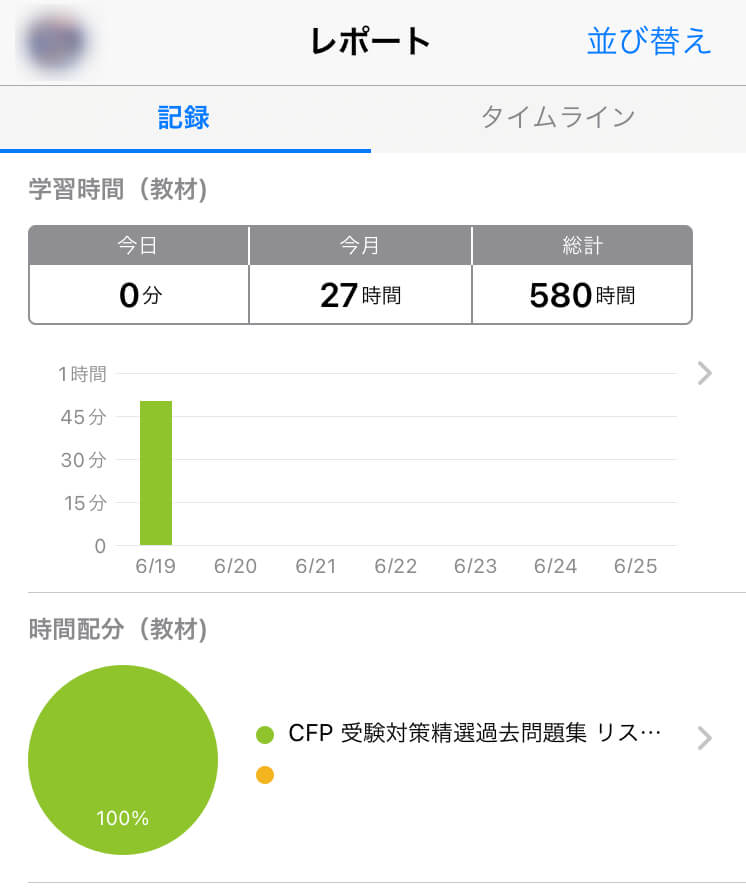Switch to the タイムライン tab
The width and height of the screenshot is (746, 890).
click(x=559, y=117)
